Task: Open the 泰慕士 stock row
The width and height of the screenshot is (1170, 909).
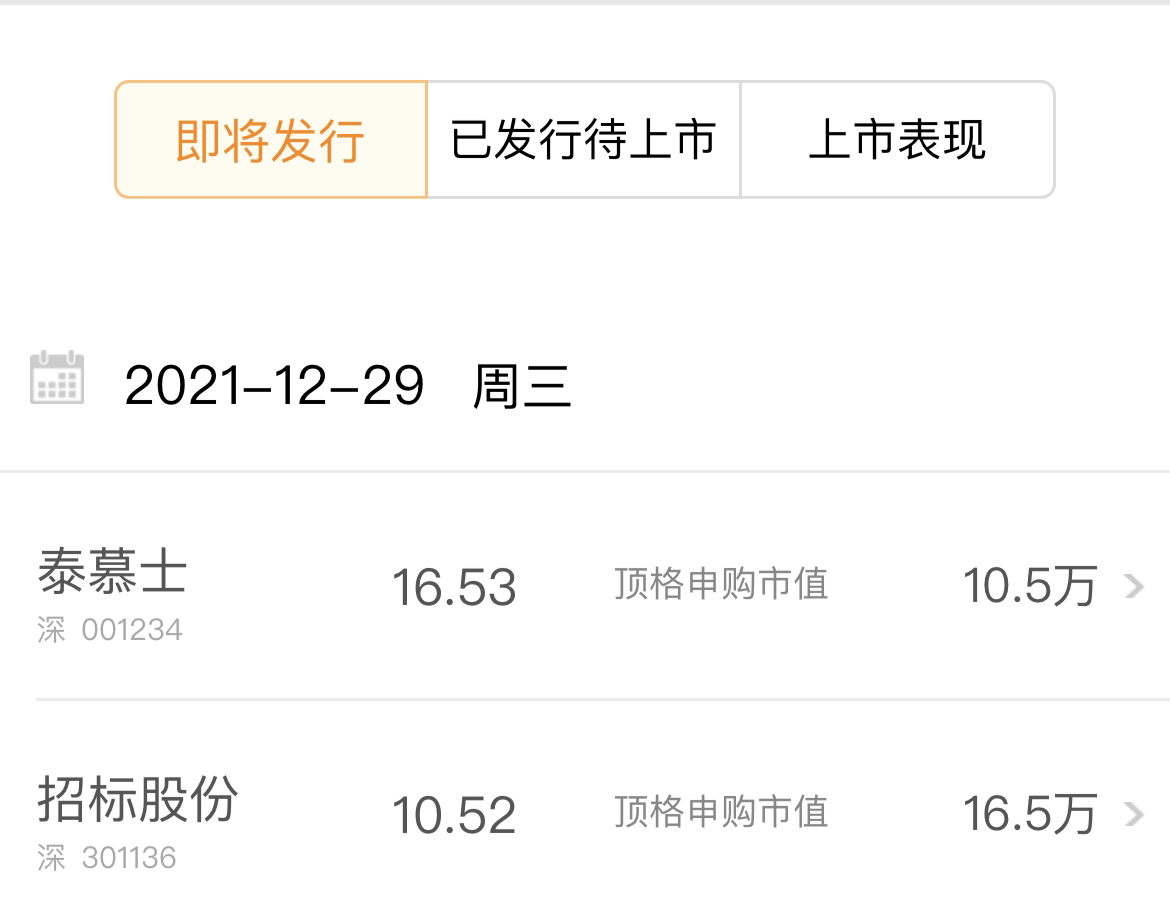Action: 585,587
